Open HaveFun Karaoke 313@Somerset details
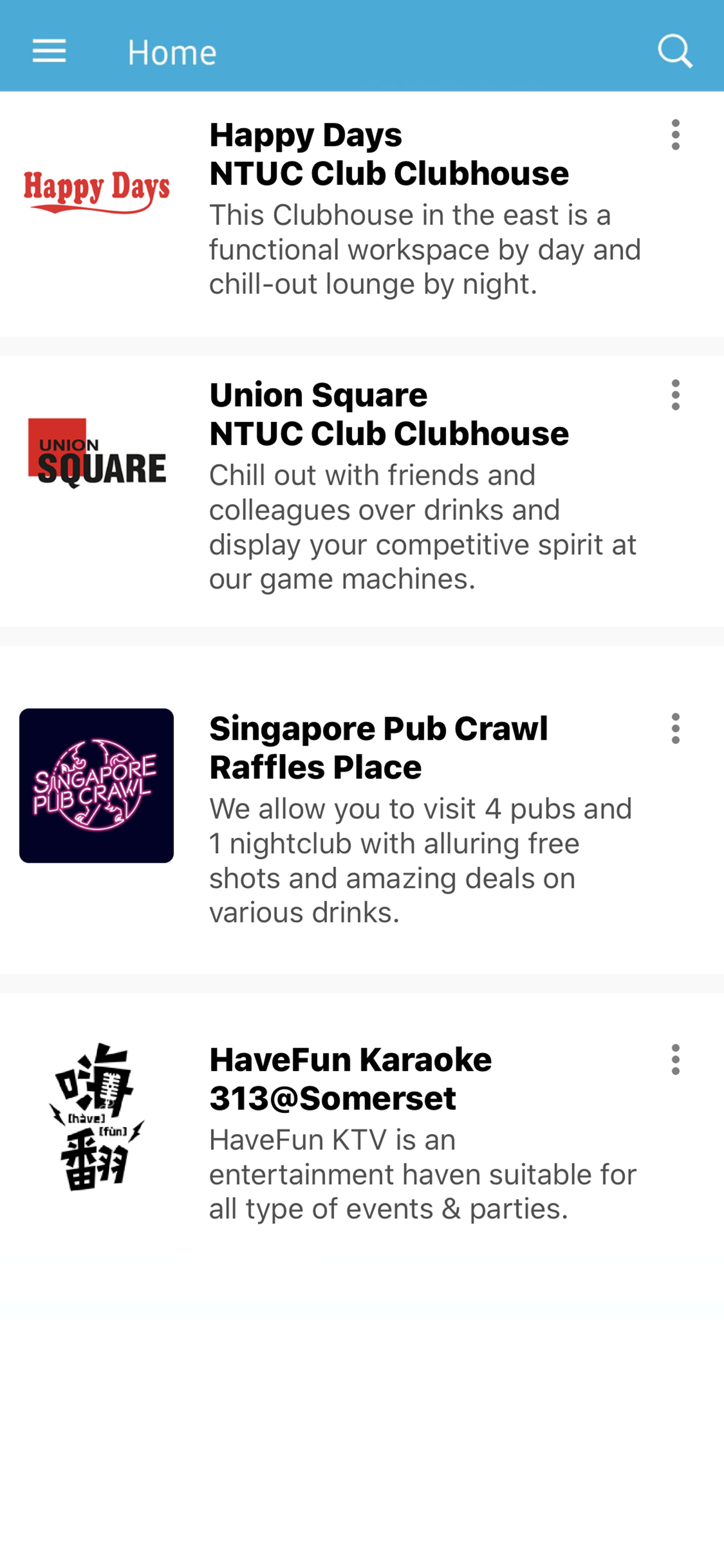This screenshot has height=1568, width=724. click(x=350, y=1079)
